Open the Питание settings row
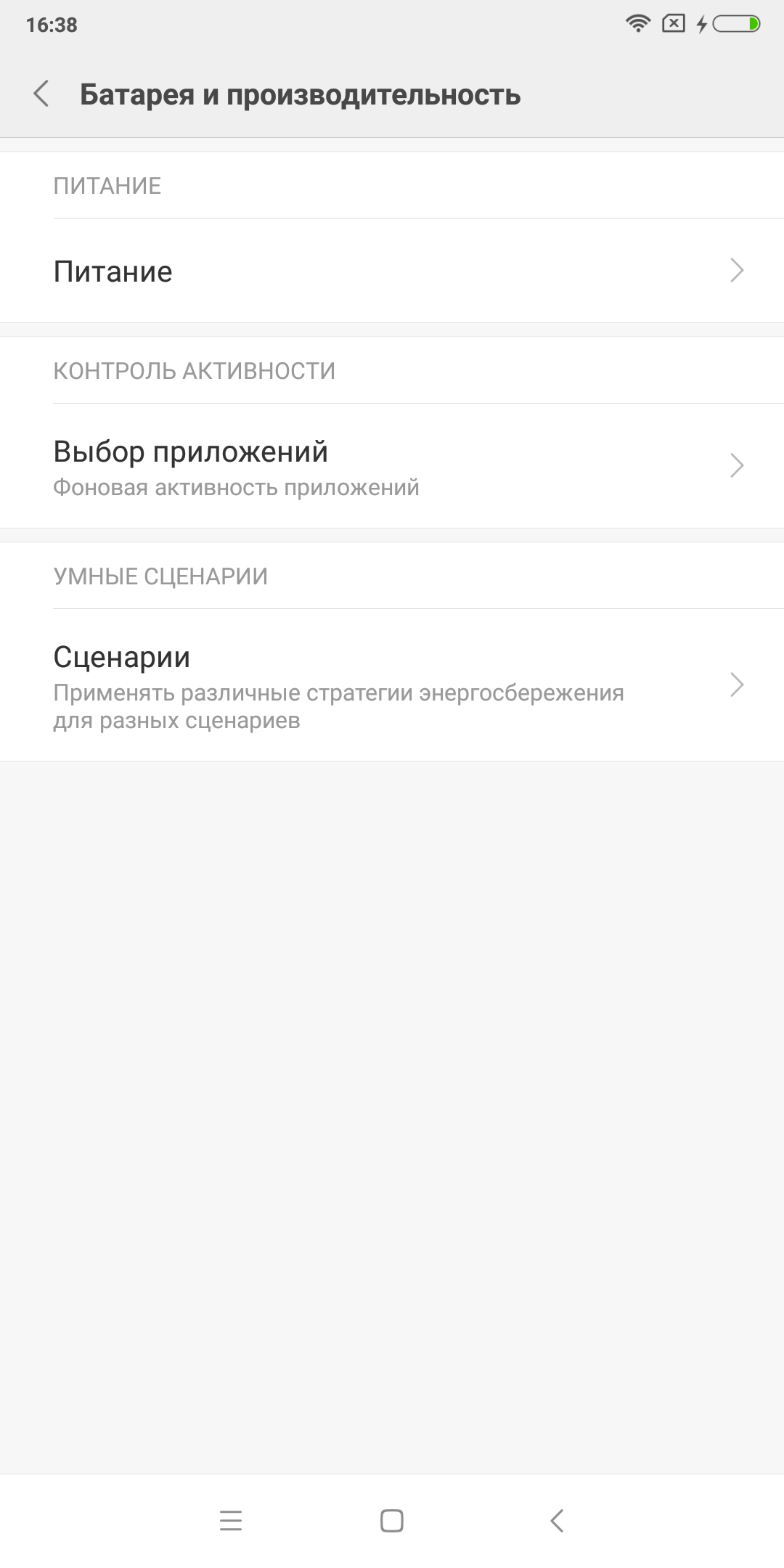The height and width of the screenshot is (1568, 784). coord(392,271)
